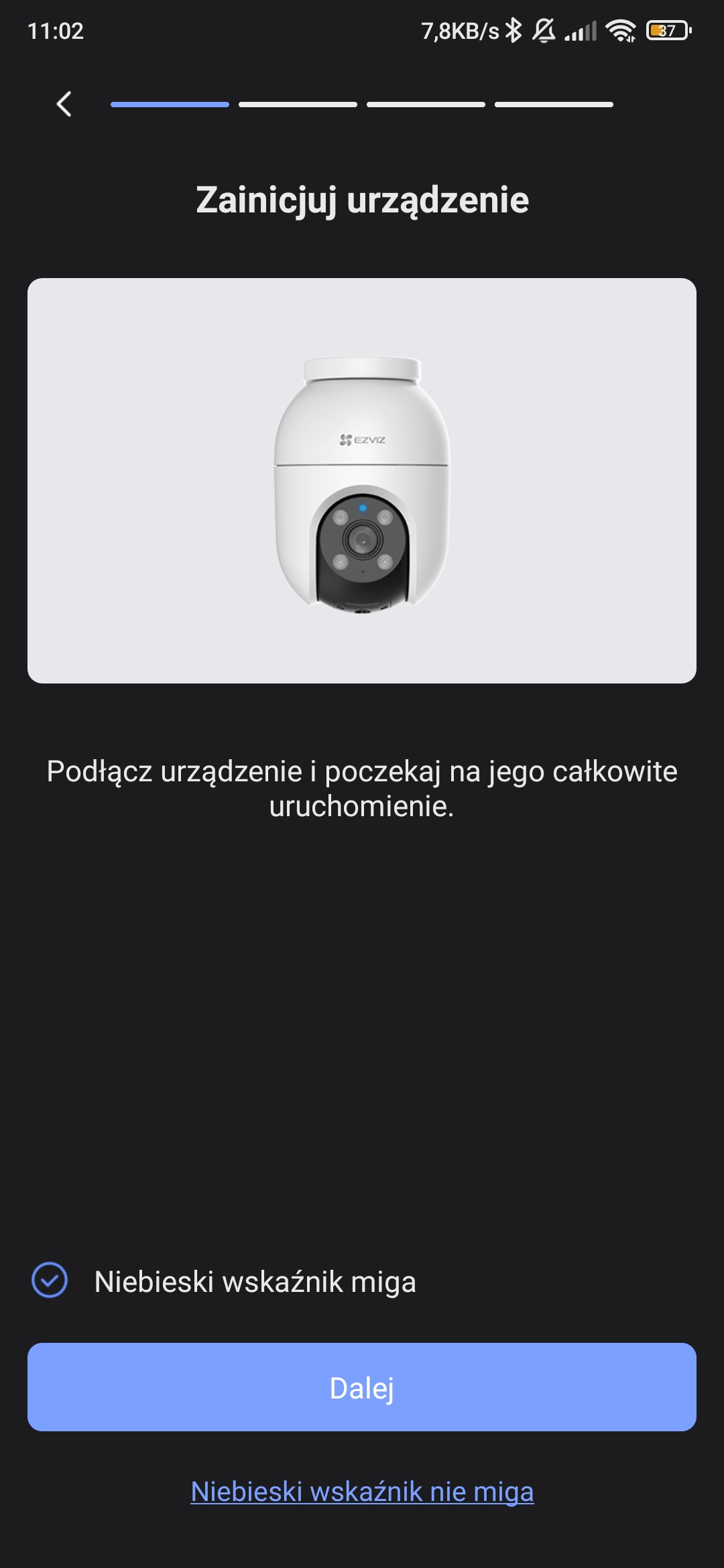Go back using the top-left arrow
Viewport: 724px width, 1568px height.
64,104
